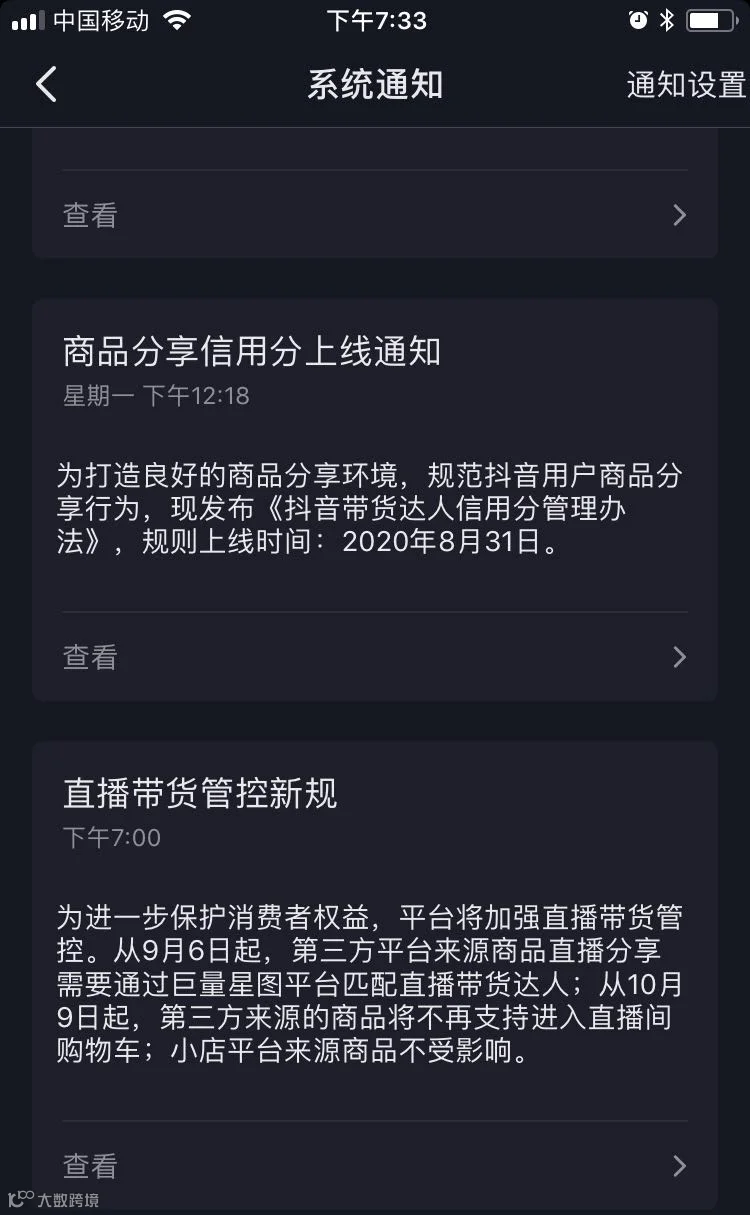Viewport: 750px width, 1215px height.
Task: Open 通知设置 in the top bar
Action: 686,85
